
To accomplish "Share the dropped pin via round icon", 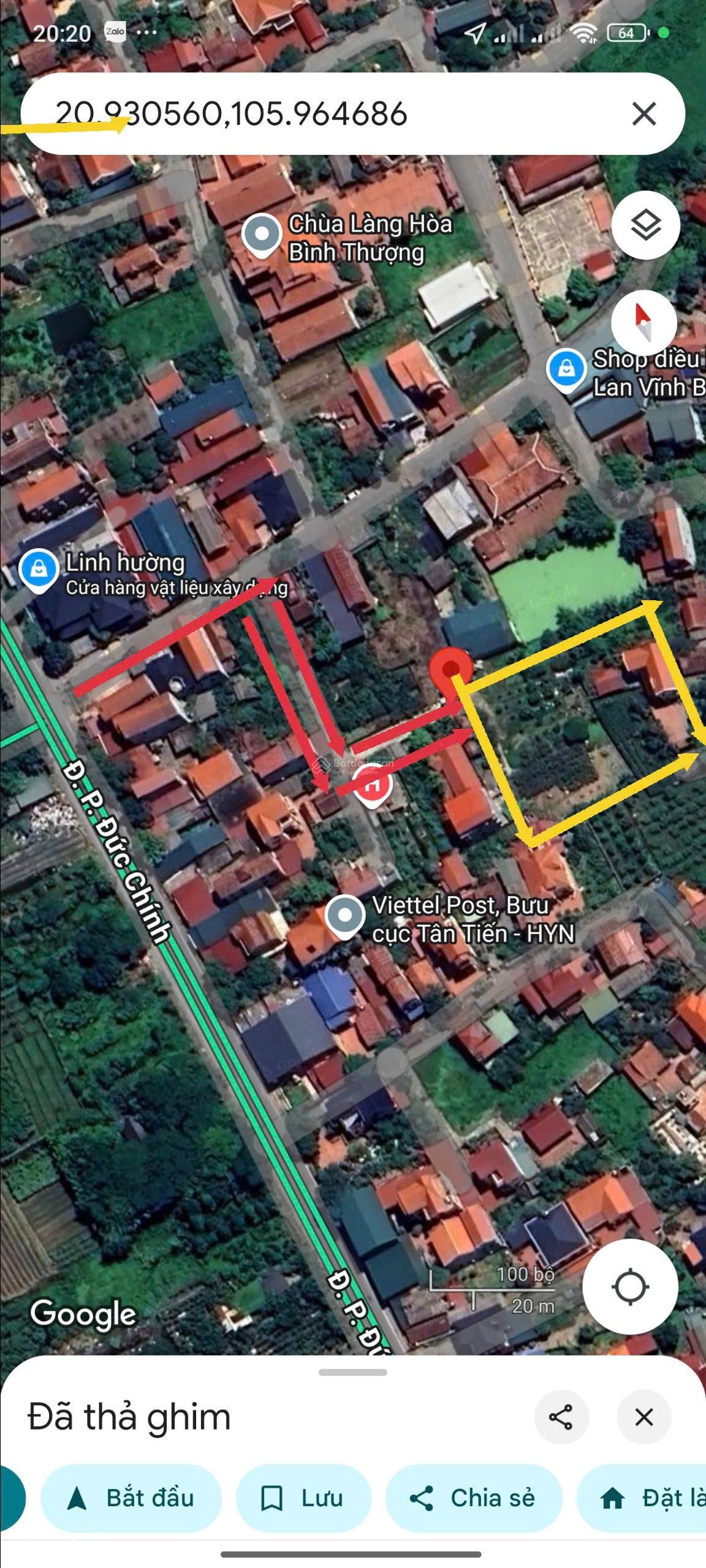I will point(561,1417).
